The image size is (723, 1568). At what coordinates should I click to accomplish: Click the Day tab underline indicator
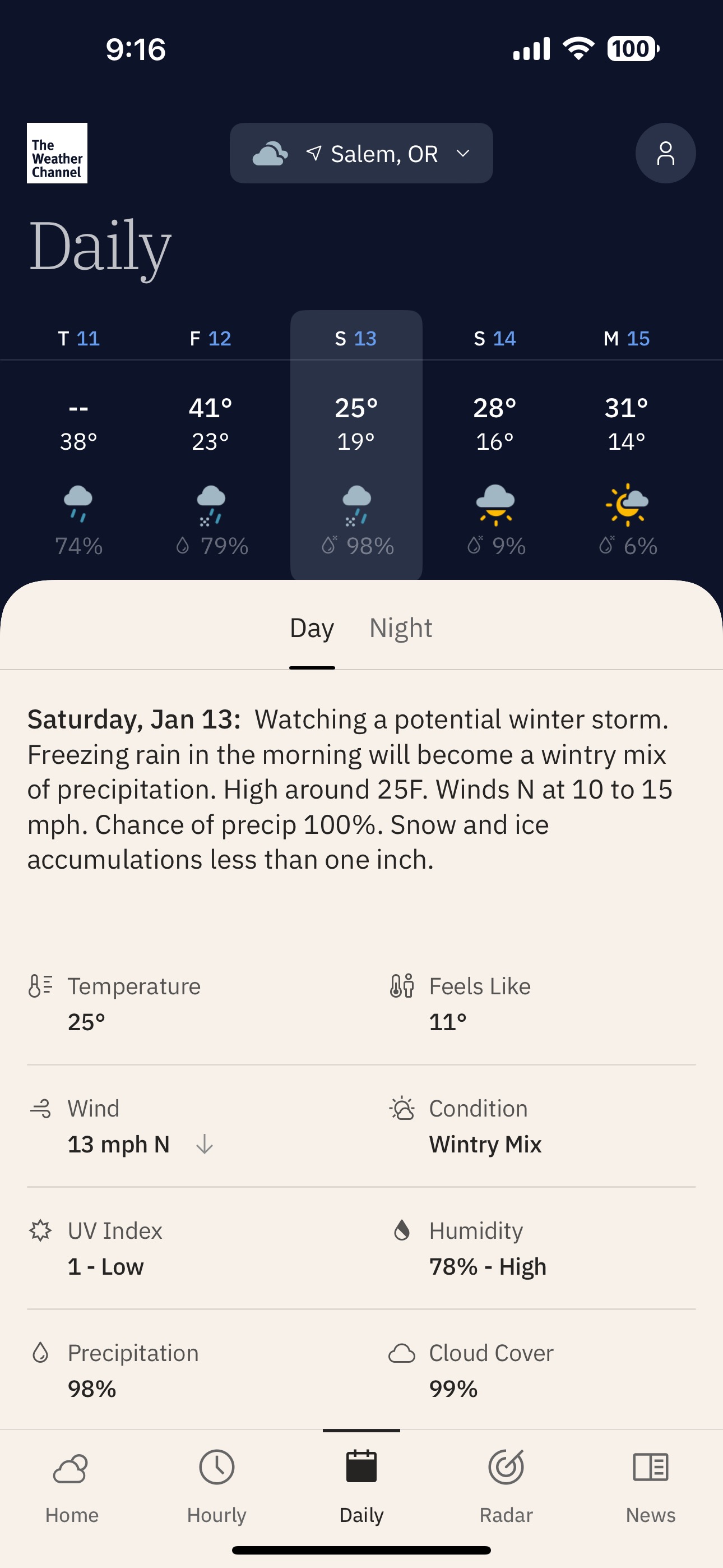(x=311, y=668)
